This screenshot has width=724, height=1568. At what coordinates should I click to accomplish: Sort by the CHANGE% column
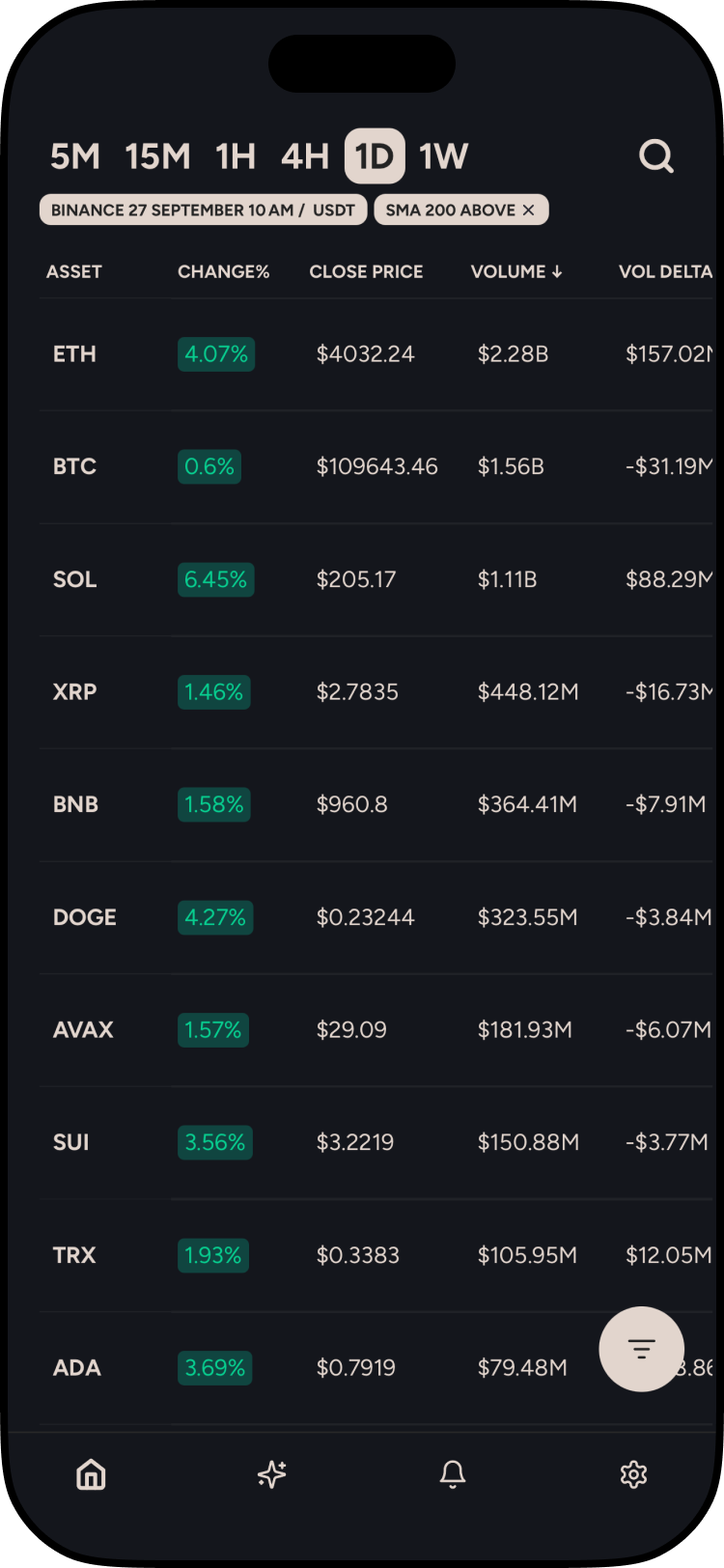(223, 271)
